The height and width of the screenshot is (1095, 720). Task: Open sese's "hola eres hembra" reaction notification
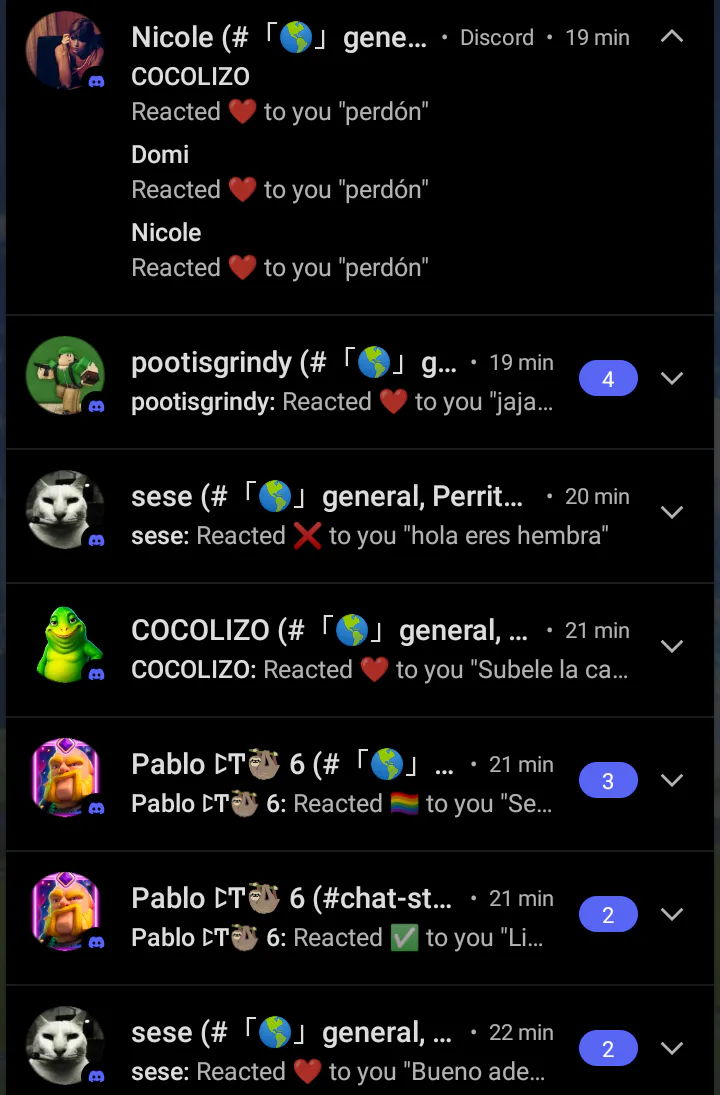point(360,516)
